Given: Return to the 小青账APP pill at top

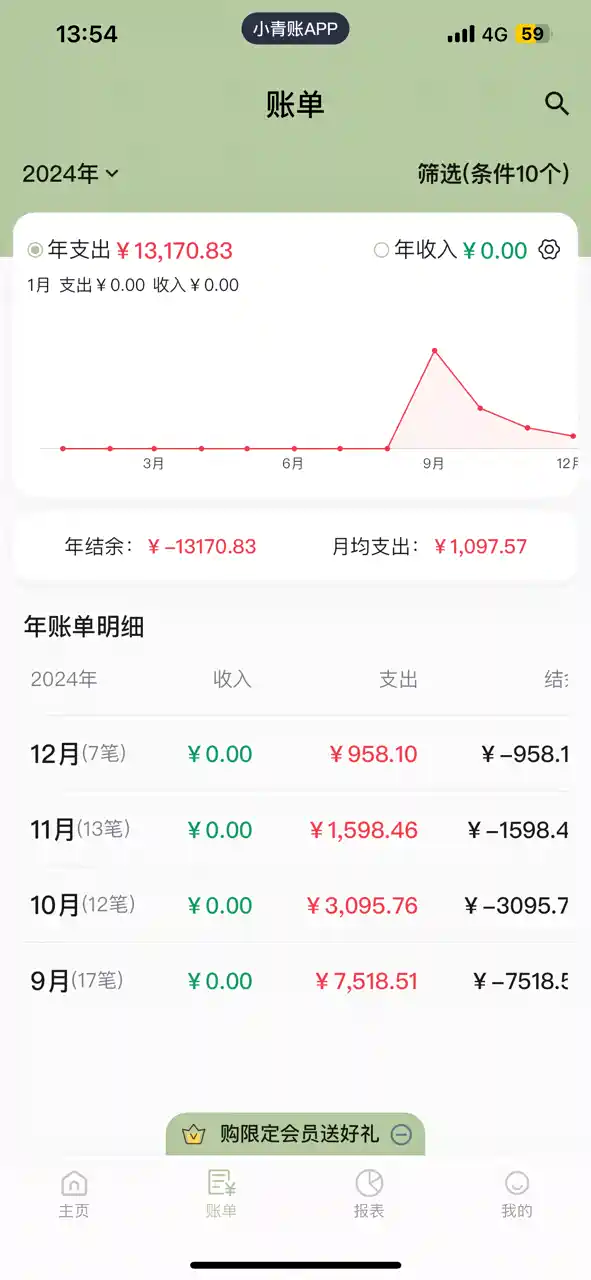Looking at the screenshot, I should click(295, 29).
